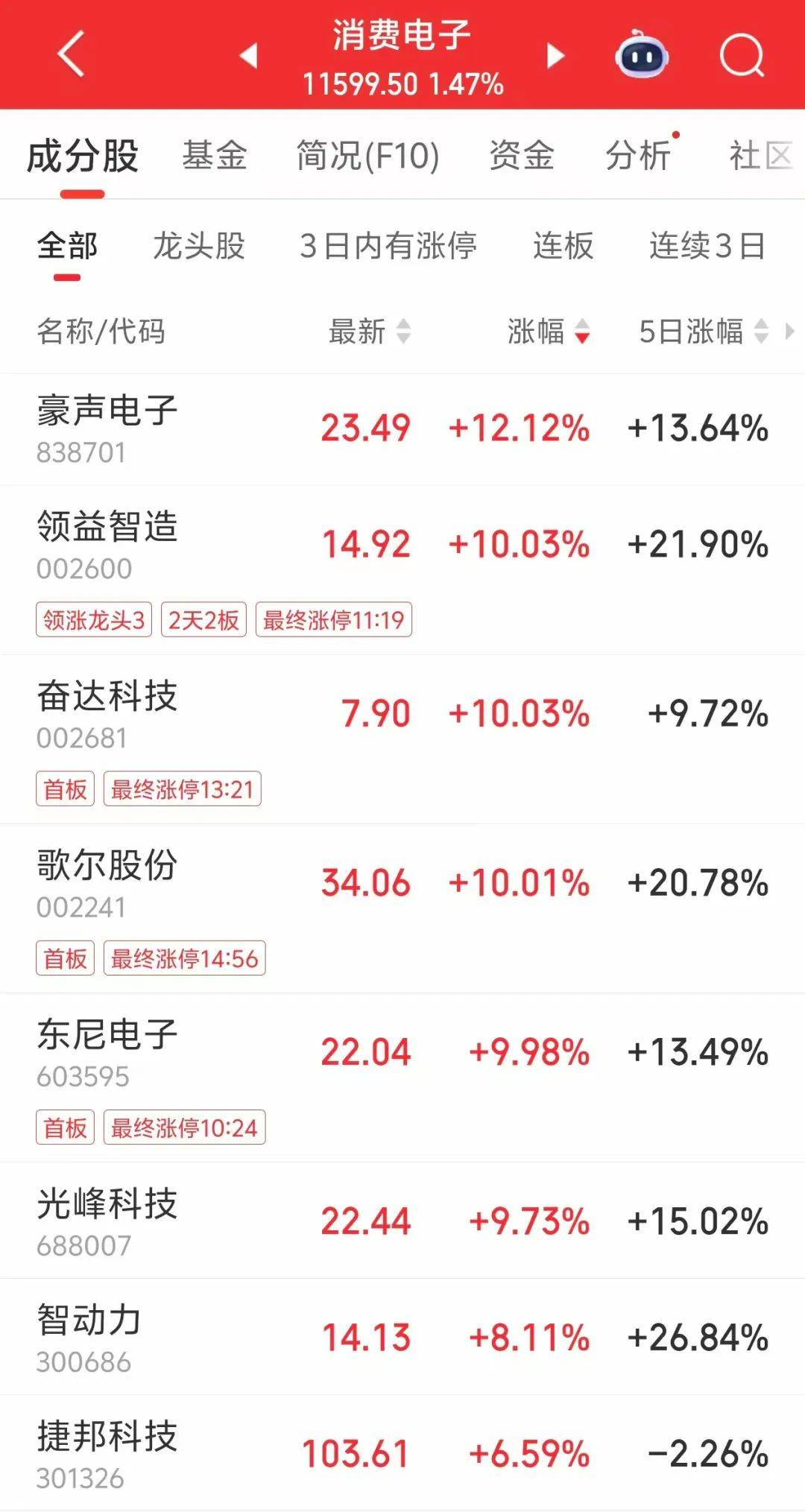Open stock 豪声电子 details
Viewport: 805px width, 1512px height.
(x=107, y=428)
